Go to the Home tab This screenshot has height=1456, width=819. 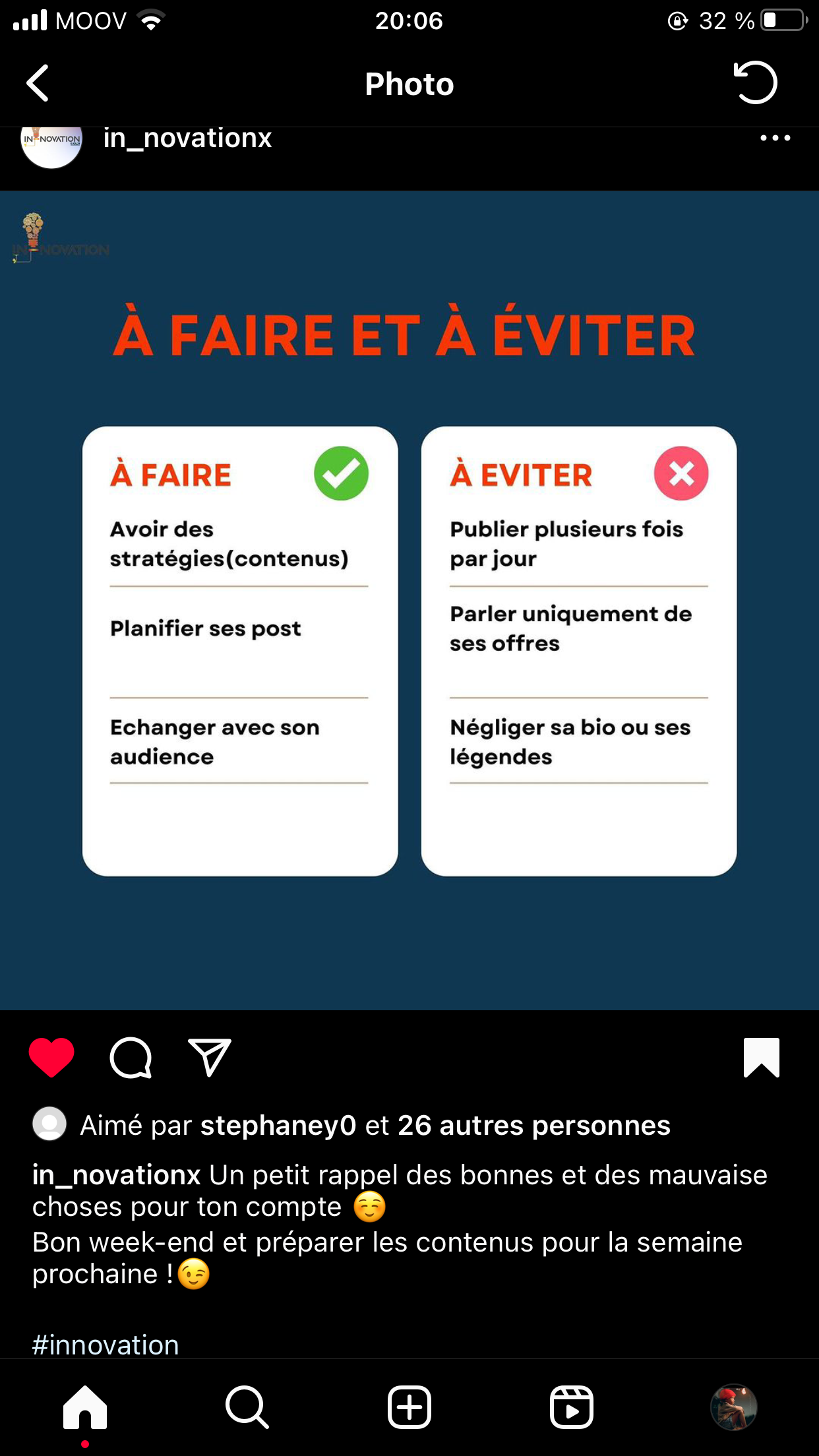[85, 1408]
